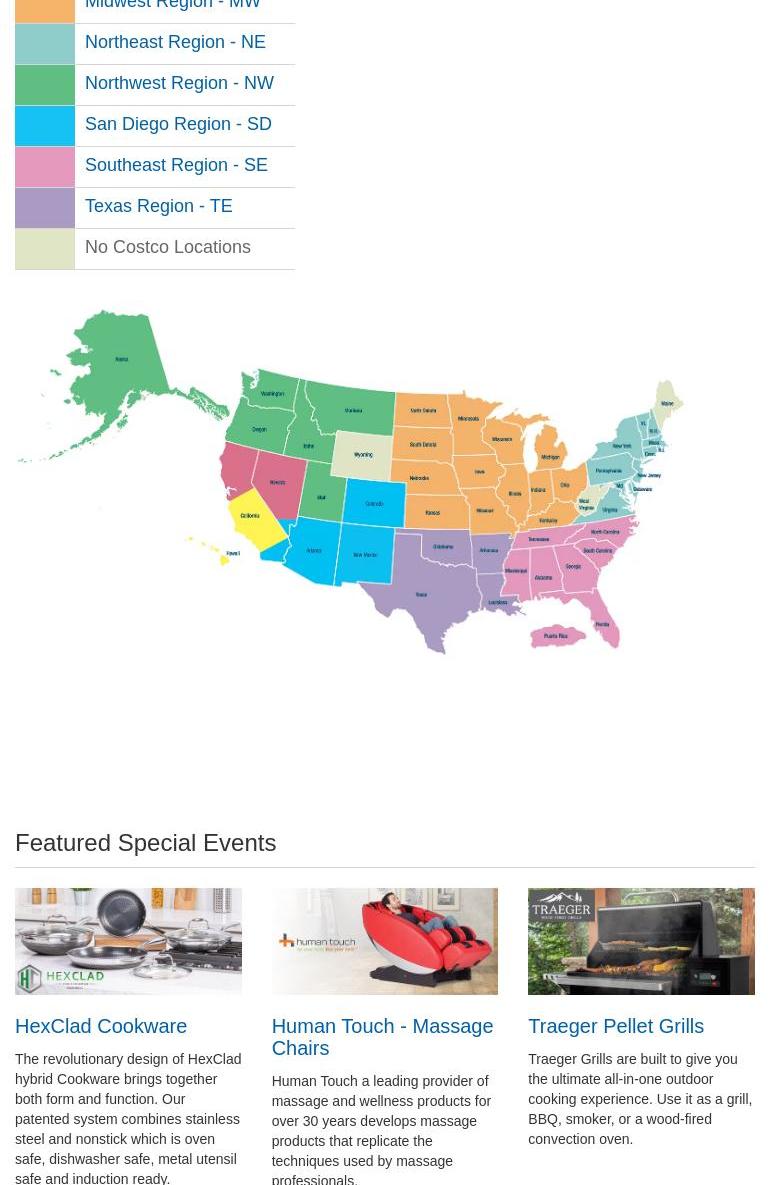Open the Southeast Region - SE link

coord(176,165)
